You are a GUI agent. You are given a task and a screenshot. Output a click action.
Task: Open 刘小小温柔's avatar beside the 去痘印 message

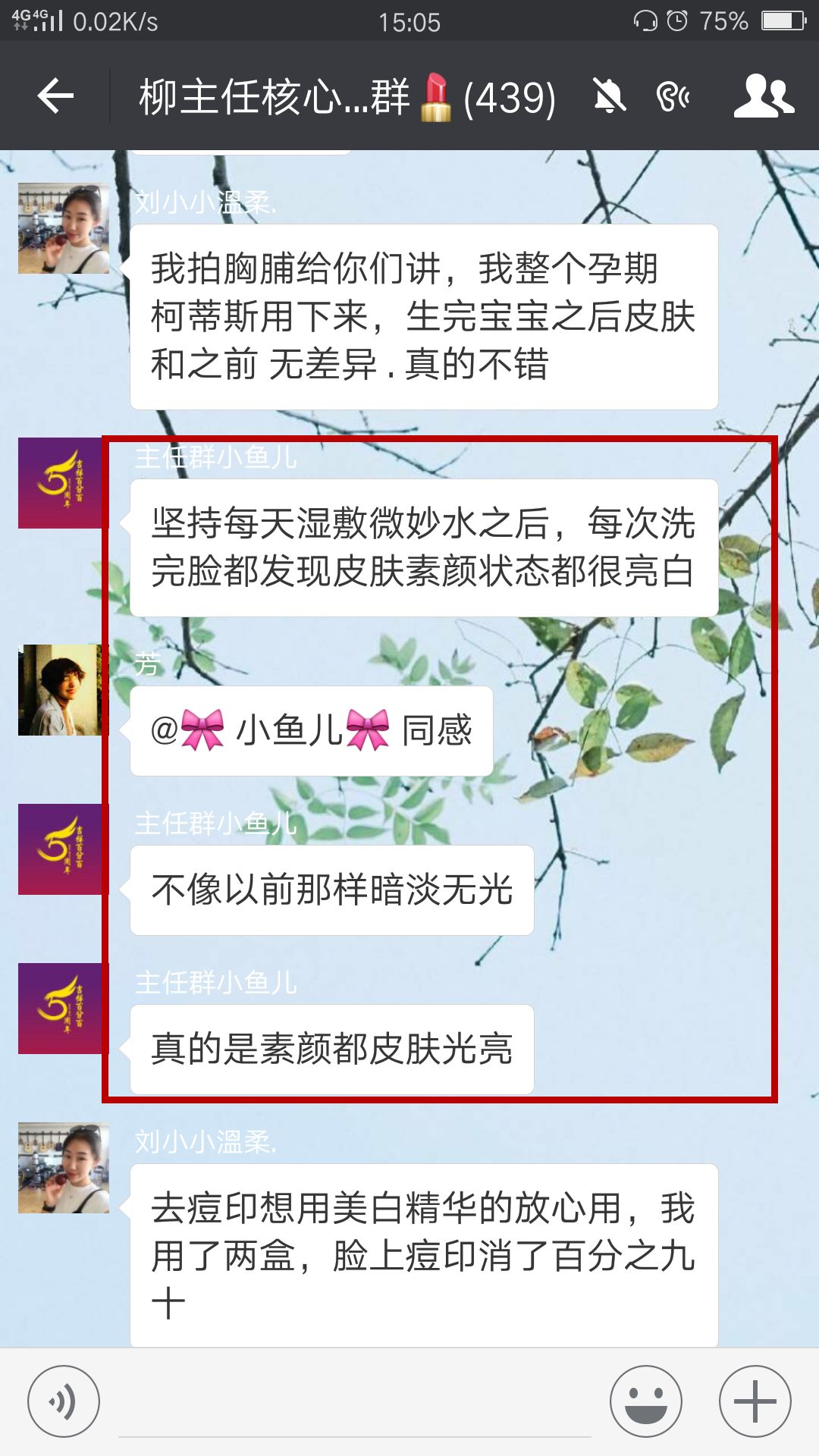[x=64, y=1168]
